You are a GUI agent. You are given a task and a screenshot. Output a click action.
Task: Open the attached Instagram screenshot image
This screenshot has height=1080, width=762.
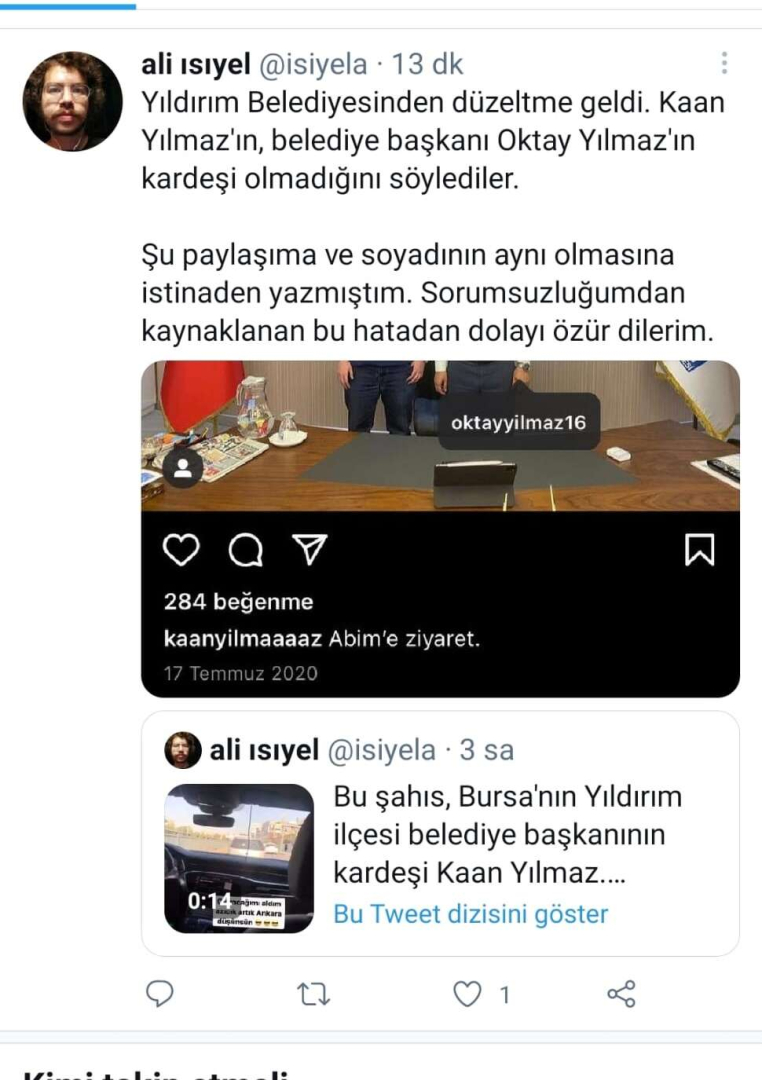click(x=440, y=528)
